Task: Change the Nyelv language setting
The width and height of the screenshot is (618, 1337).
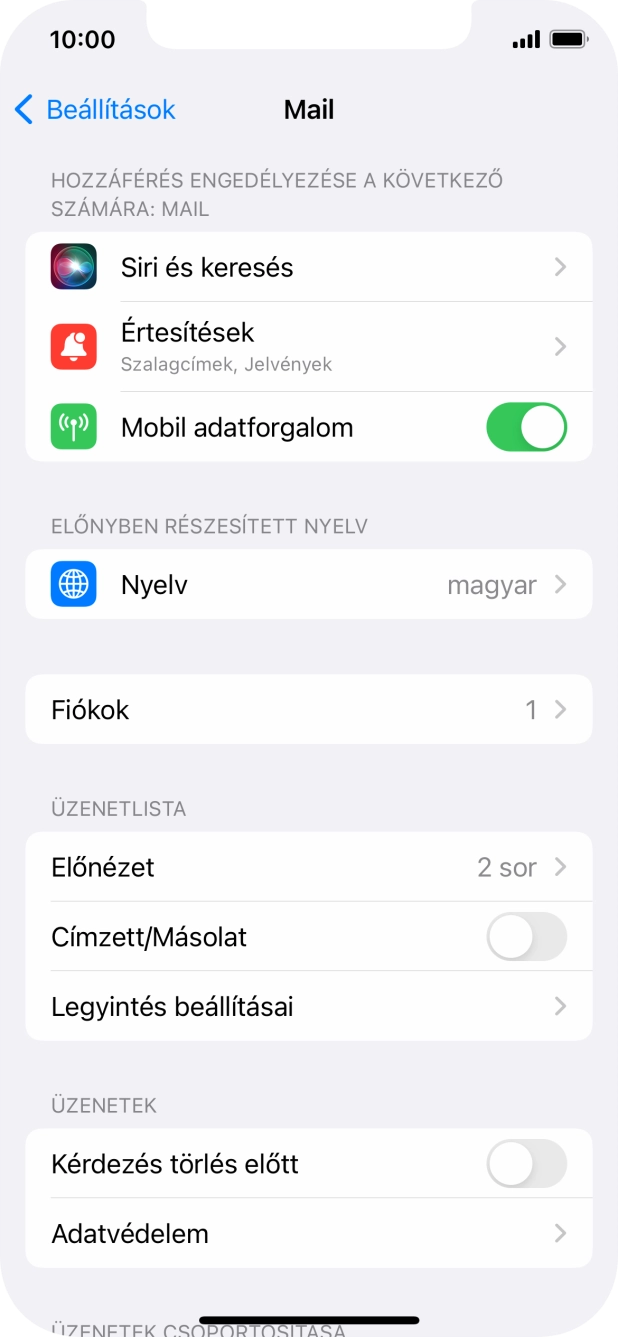Action: pos(308,585)
